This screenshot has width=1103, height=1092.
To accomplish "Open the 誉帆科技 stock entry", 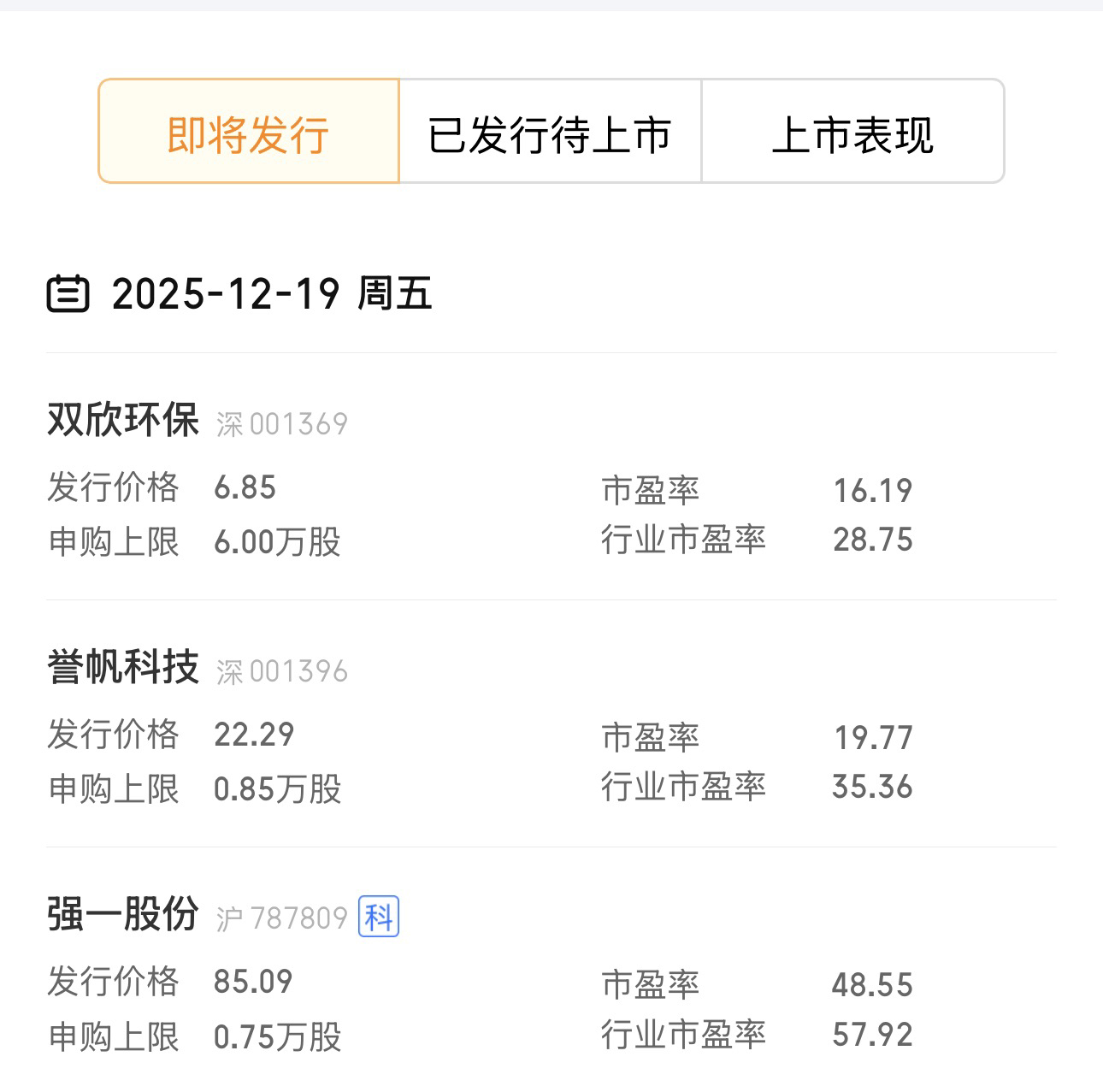I will (123, 668).
